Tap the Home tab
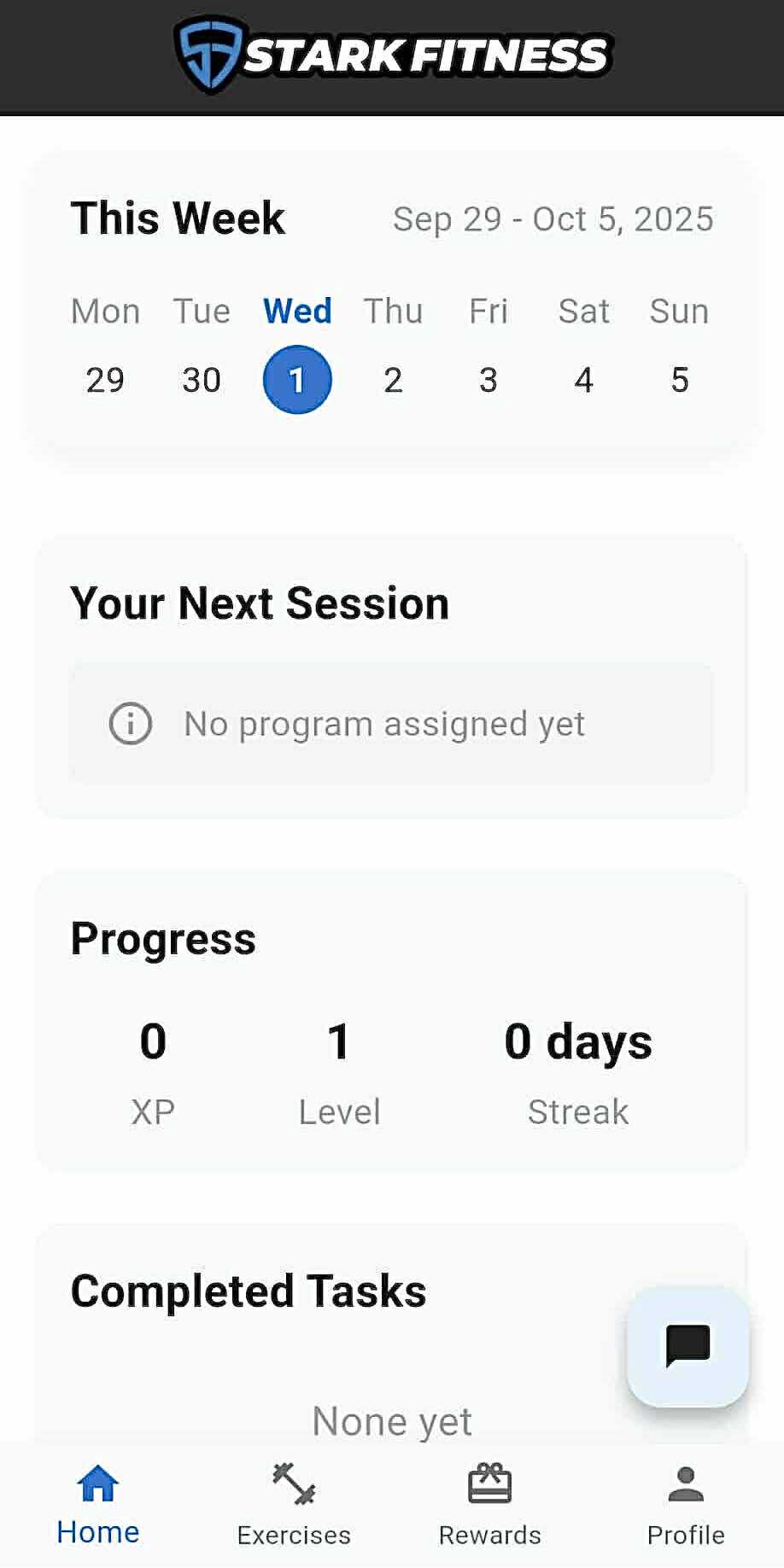The width and height of the screenshot is (784, 1568). (98, 1504)
